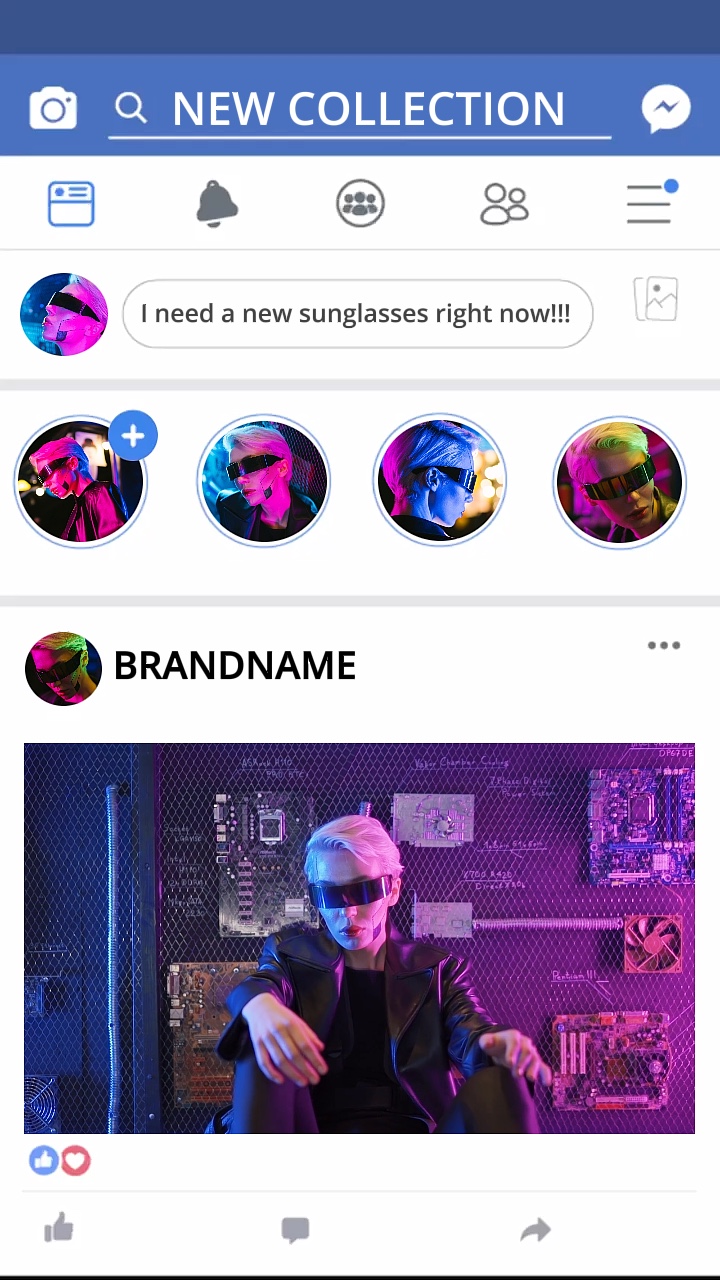
Task: Open the notifications bell tab
Action: tap(216, 204)
